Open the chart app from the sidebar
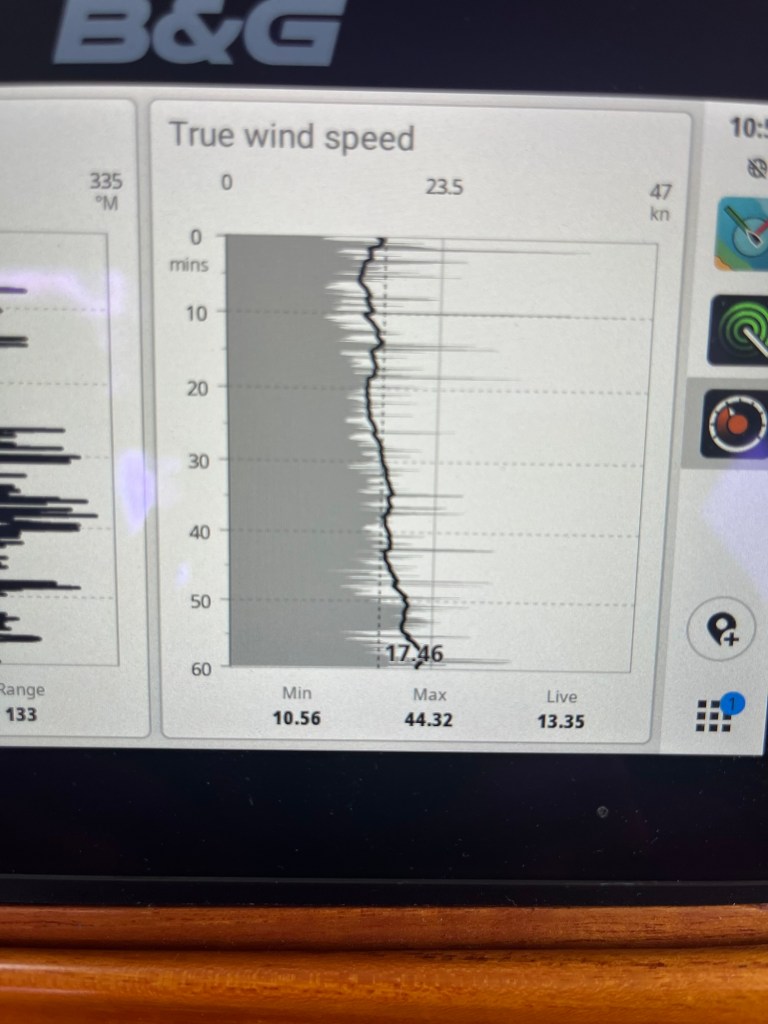The image size is (768, 1024). pyautogui.click(x=742, y=232)
